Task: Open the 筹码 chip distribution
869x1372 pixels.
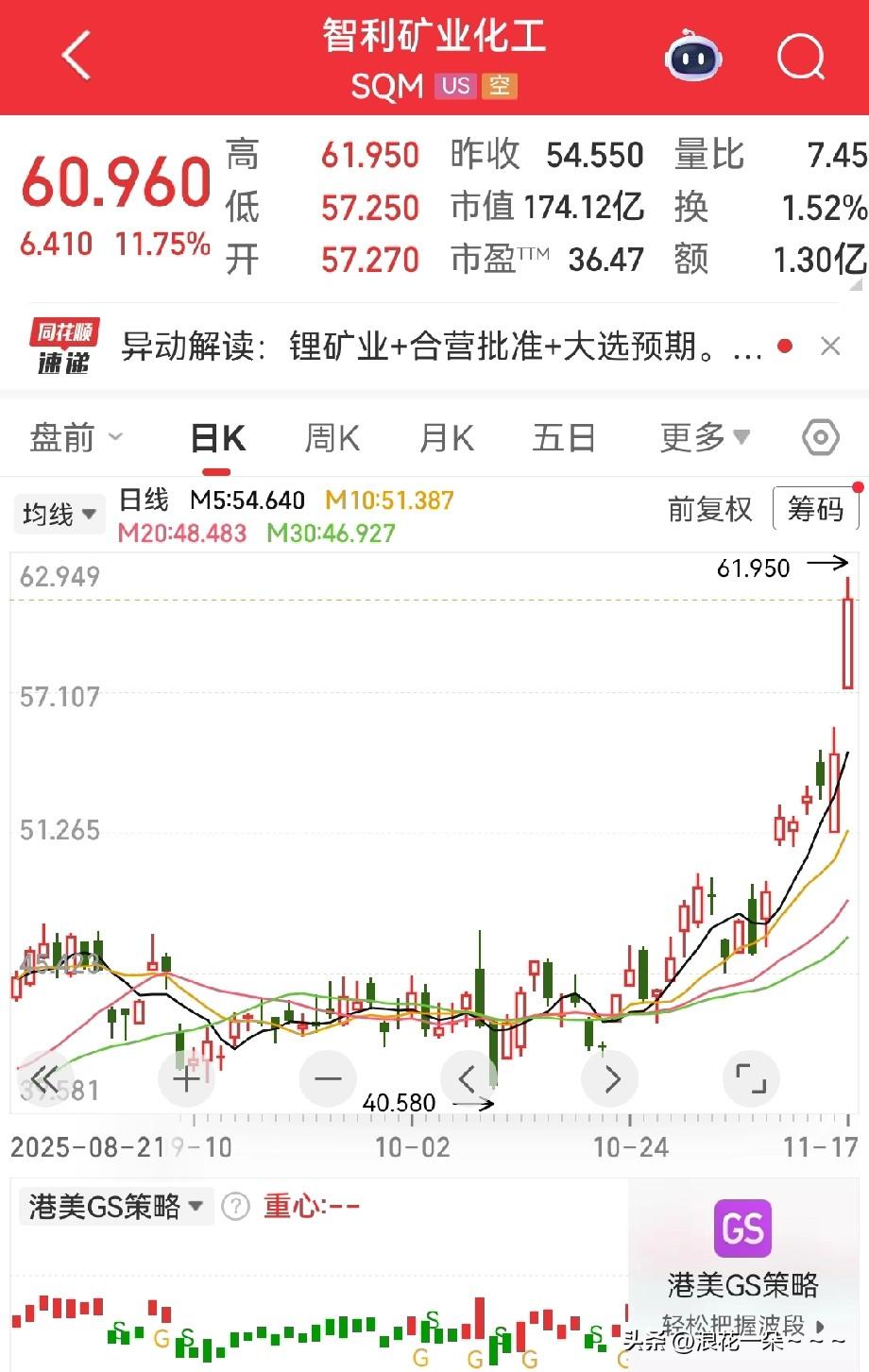Action: coord(815,510)
